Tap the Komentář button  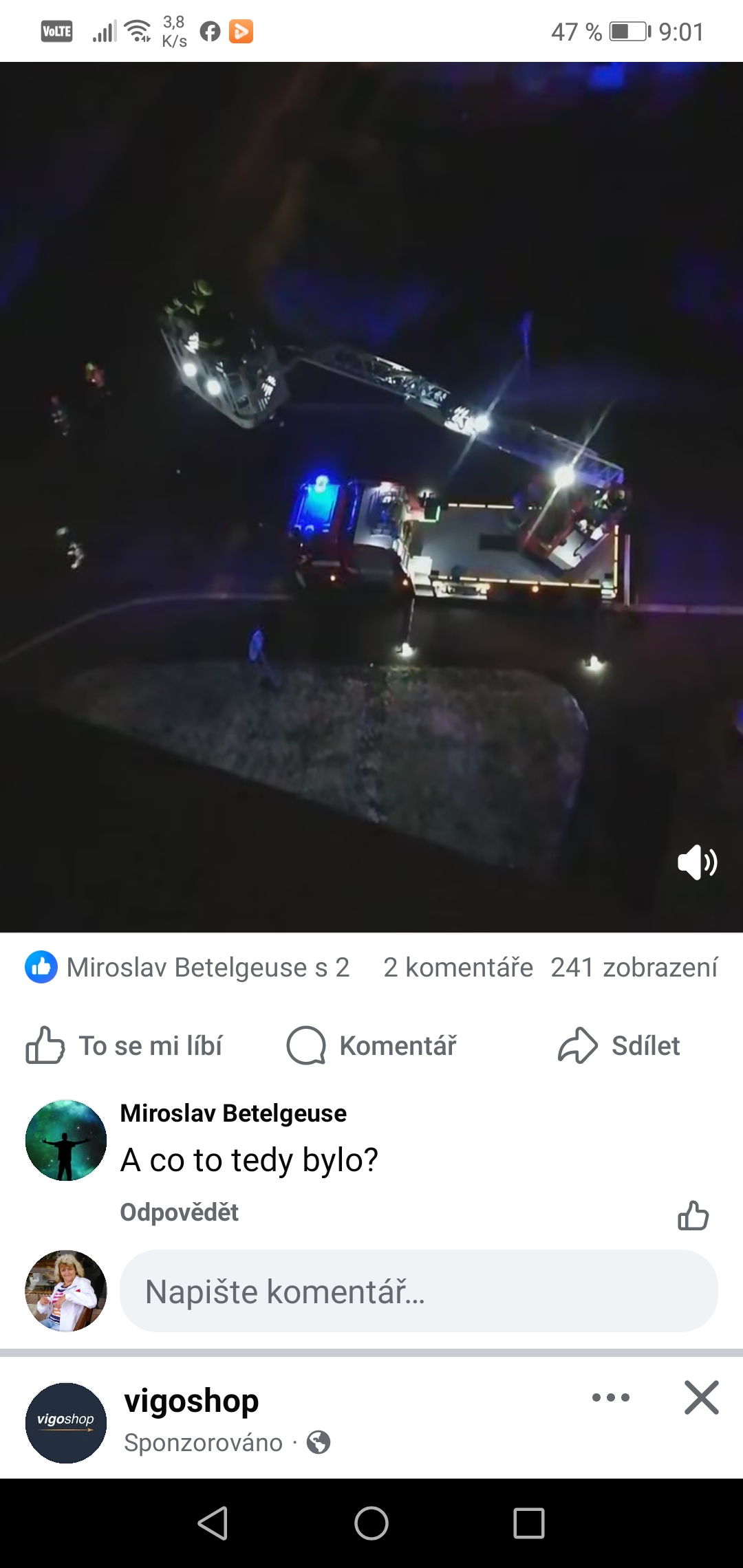371,1045
